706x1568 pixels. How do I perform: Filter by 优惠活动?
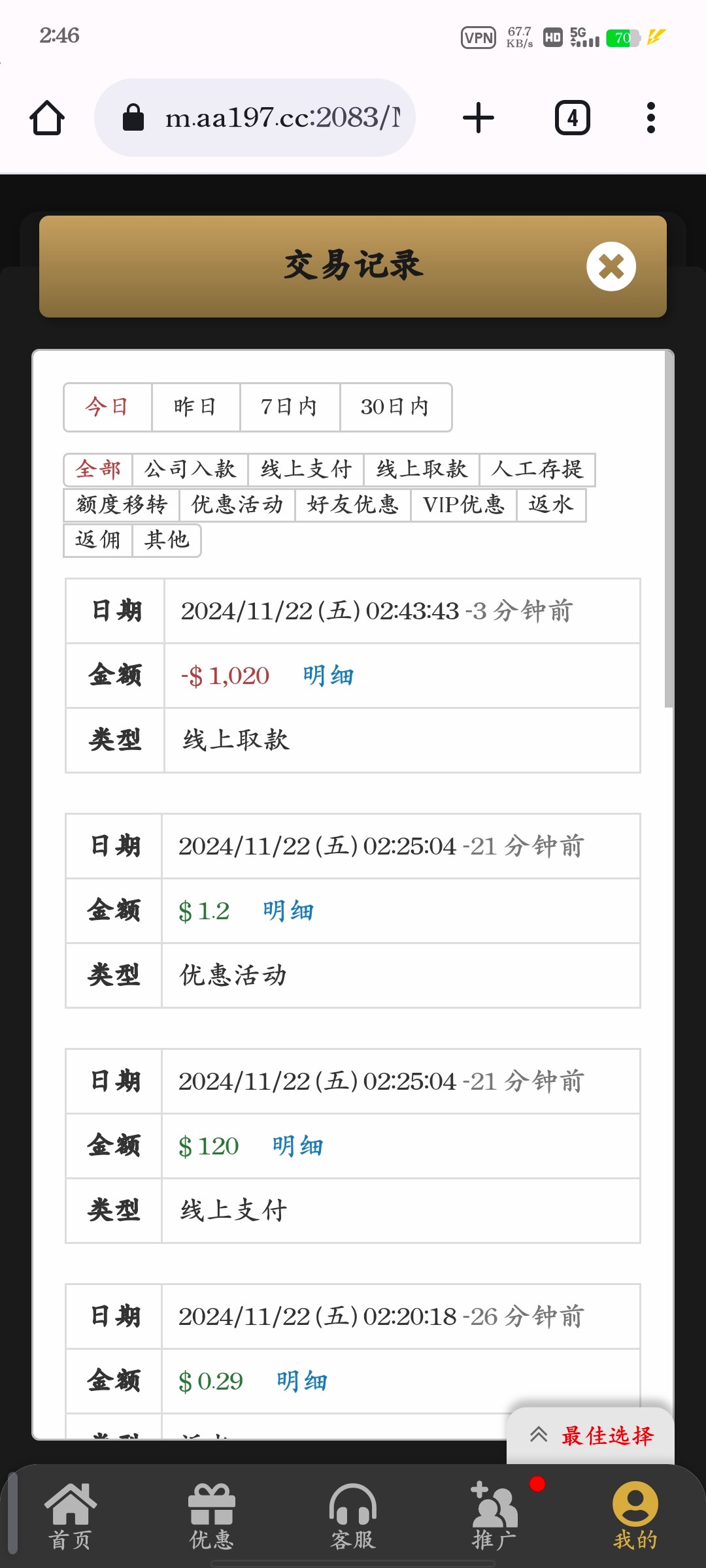point(237,504)
